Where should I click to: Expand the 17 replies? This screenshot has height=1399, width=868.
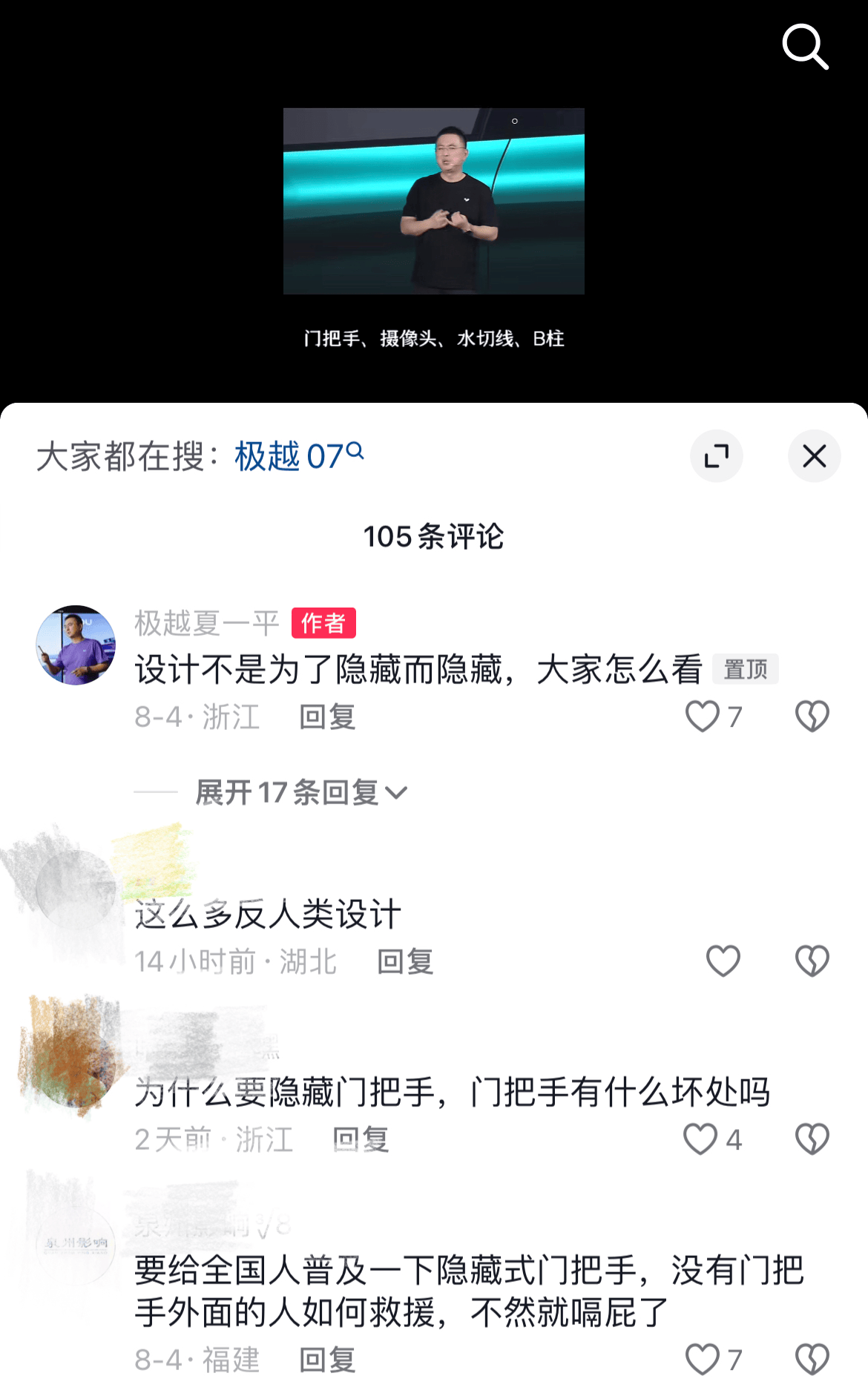coord(300,792)
